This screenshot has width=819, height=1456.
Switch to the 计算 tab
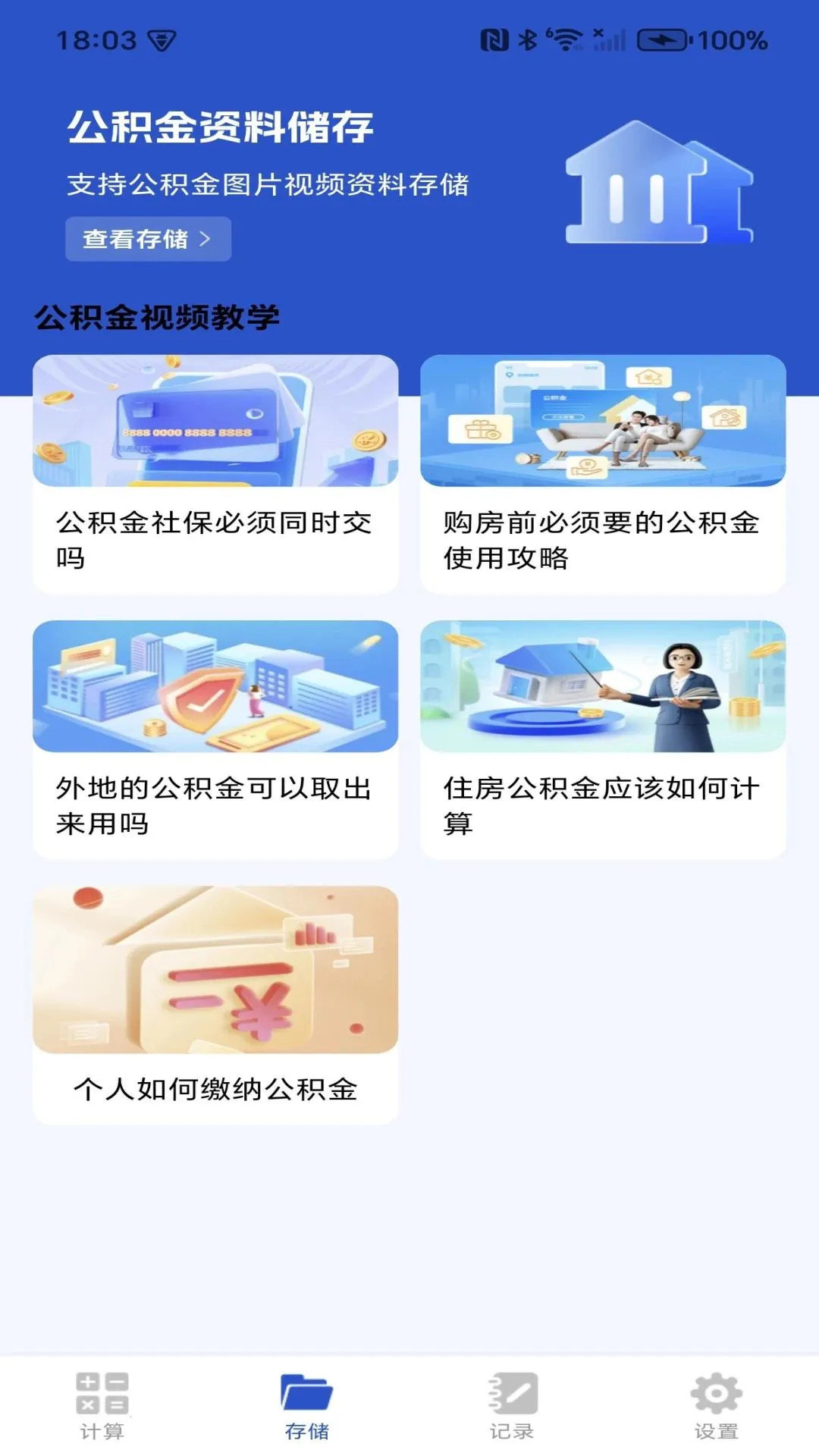102,1406
